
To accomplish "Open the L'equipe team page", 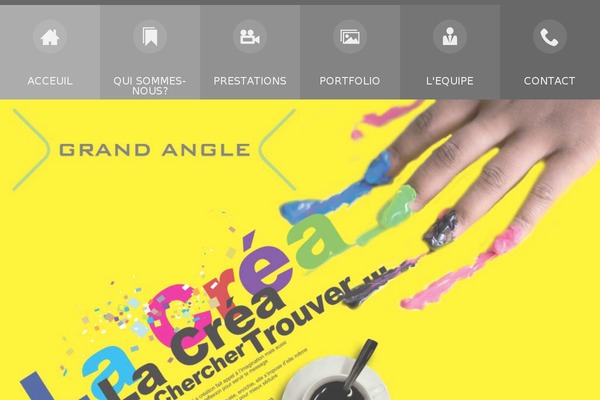I will [450, 53].
